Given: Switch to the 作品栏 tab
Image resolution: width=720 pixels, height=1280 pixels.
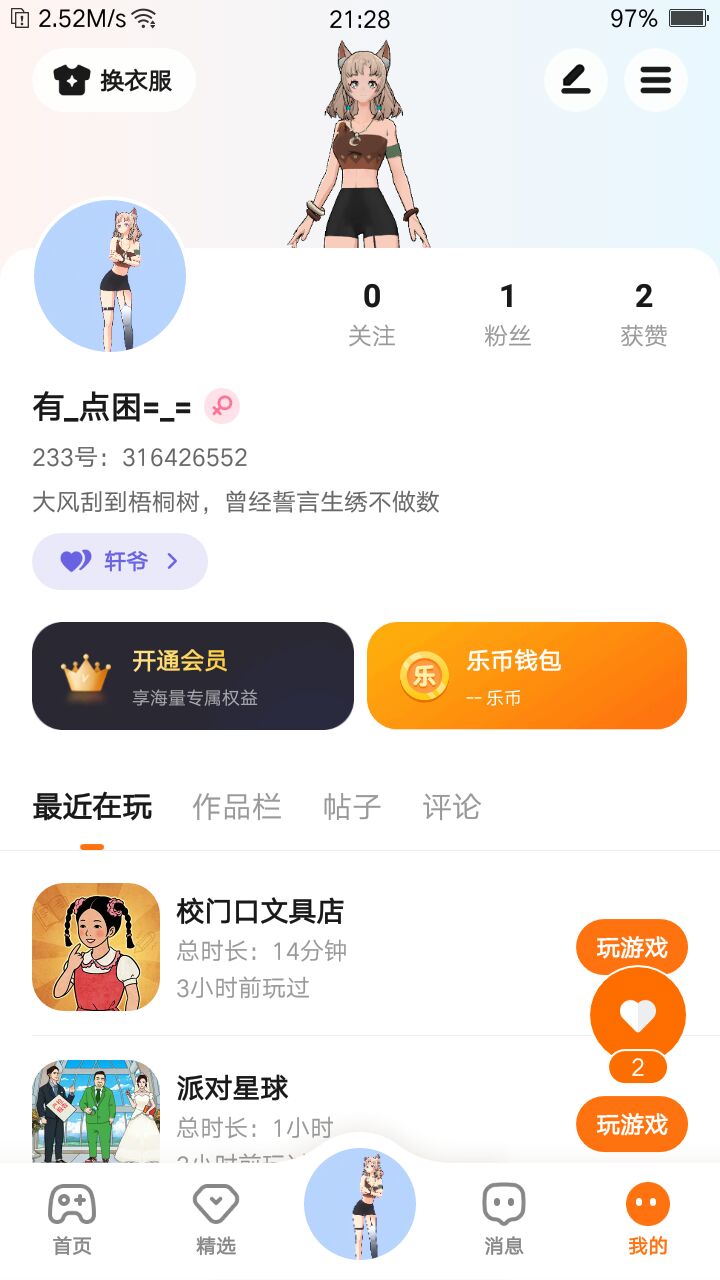Looking at the screenshot, I should coord(237,807).
